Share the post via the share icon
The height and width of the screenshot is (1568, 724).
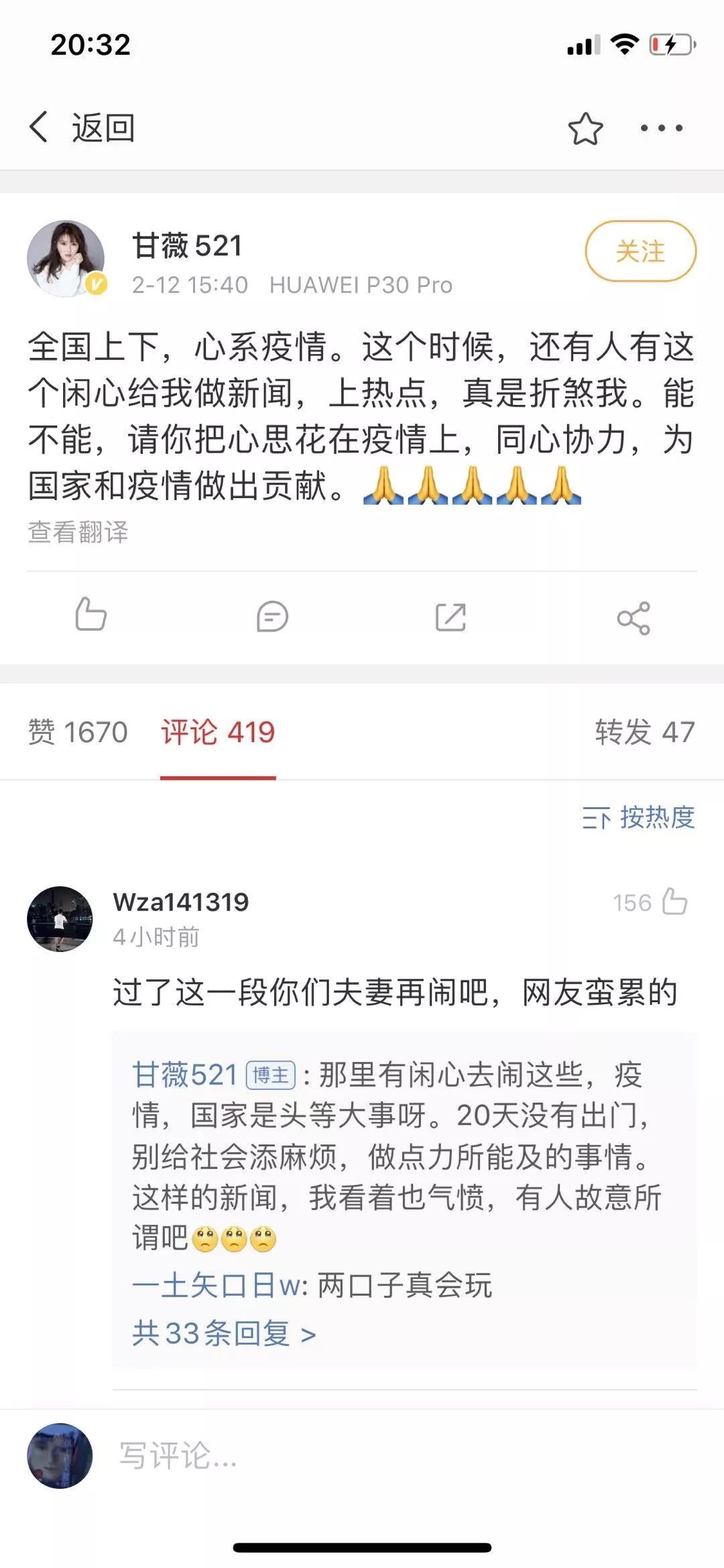[x=633, y=617]
